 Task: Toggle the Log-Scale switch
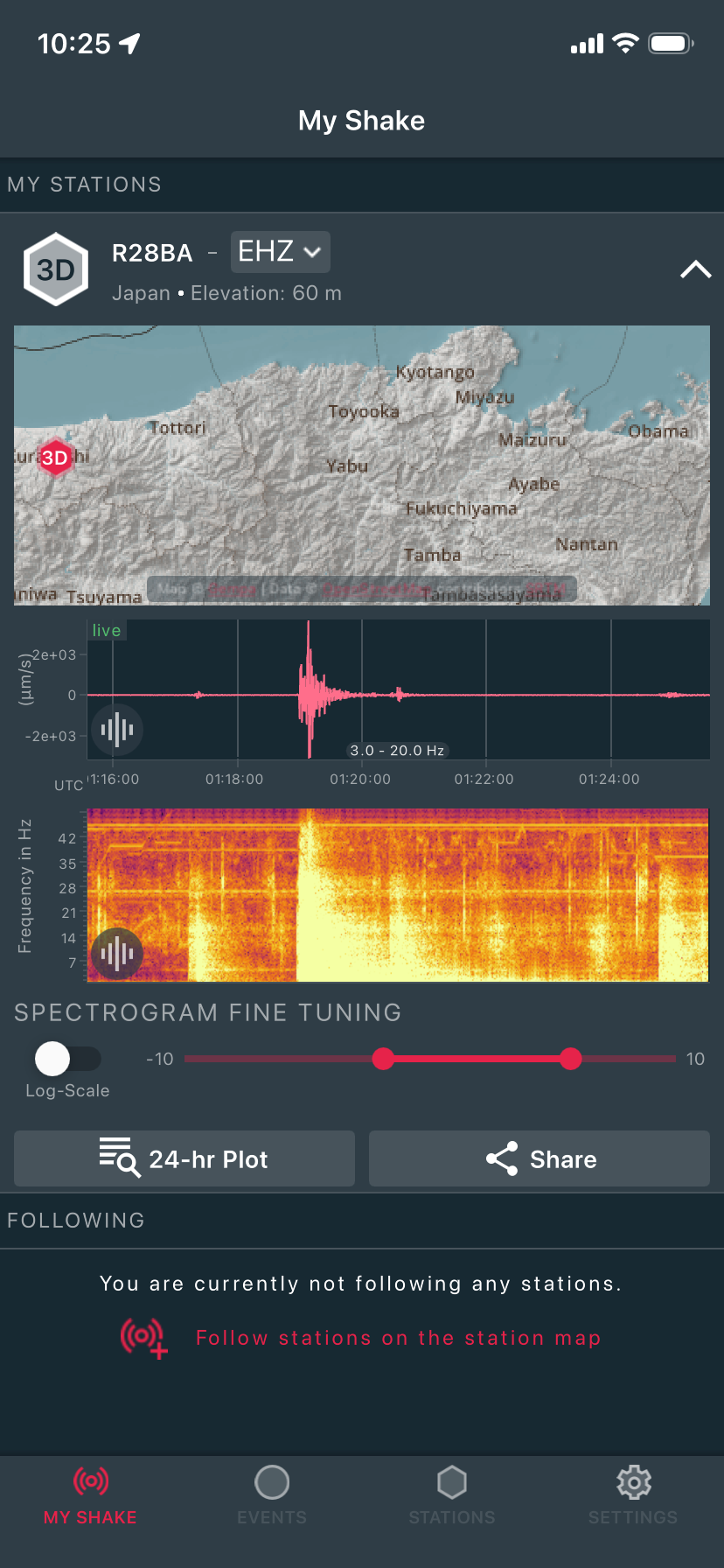tap(67, 1059)
